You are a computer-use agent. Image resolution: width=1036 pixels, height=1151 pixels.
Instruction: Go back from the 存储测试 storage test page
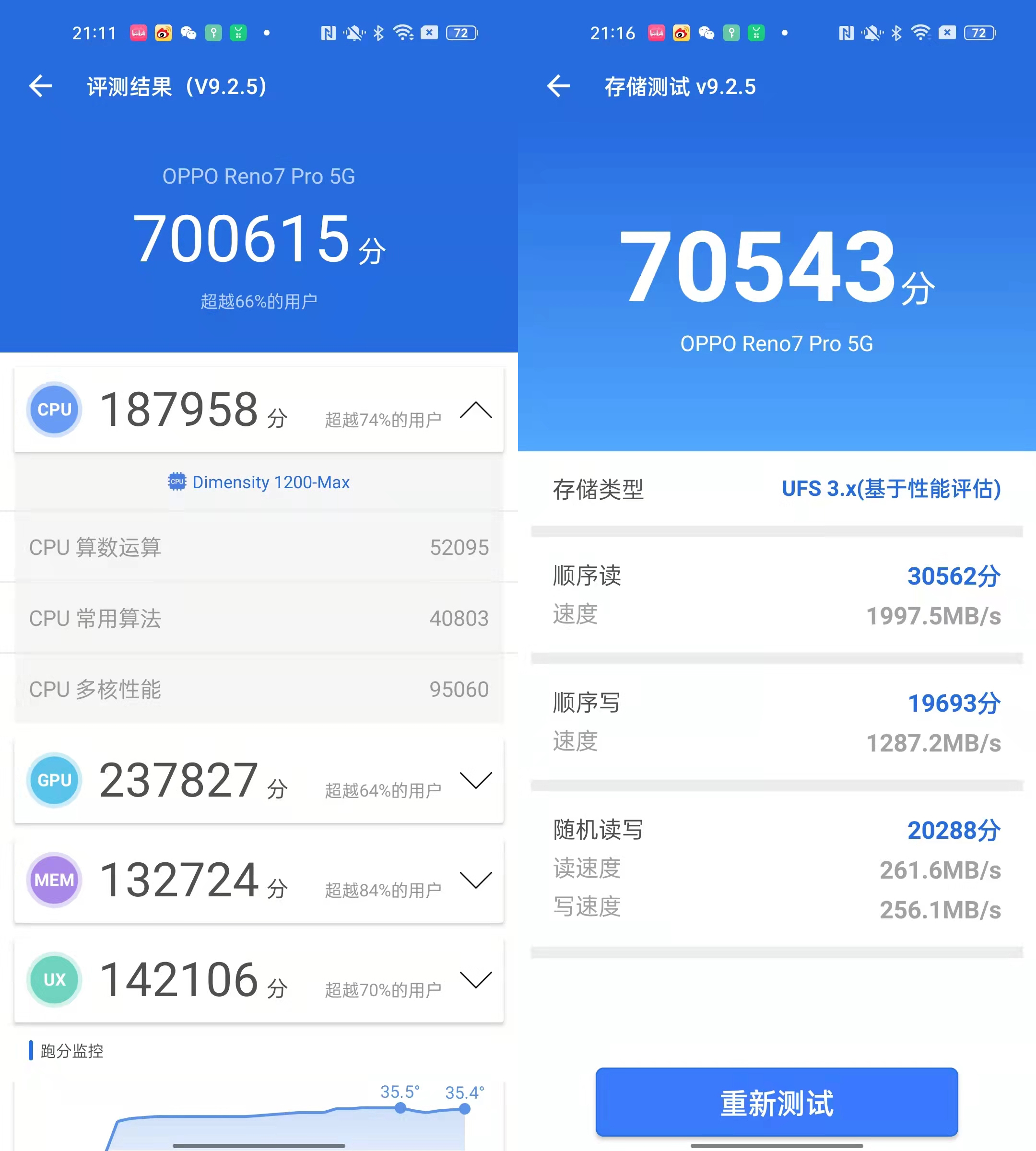coord(558,86)
